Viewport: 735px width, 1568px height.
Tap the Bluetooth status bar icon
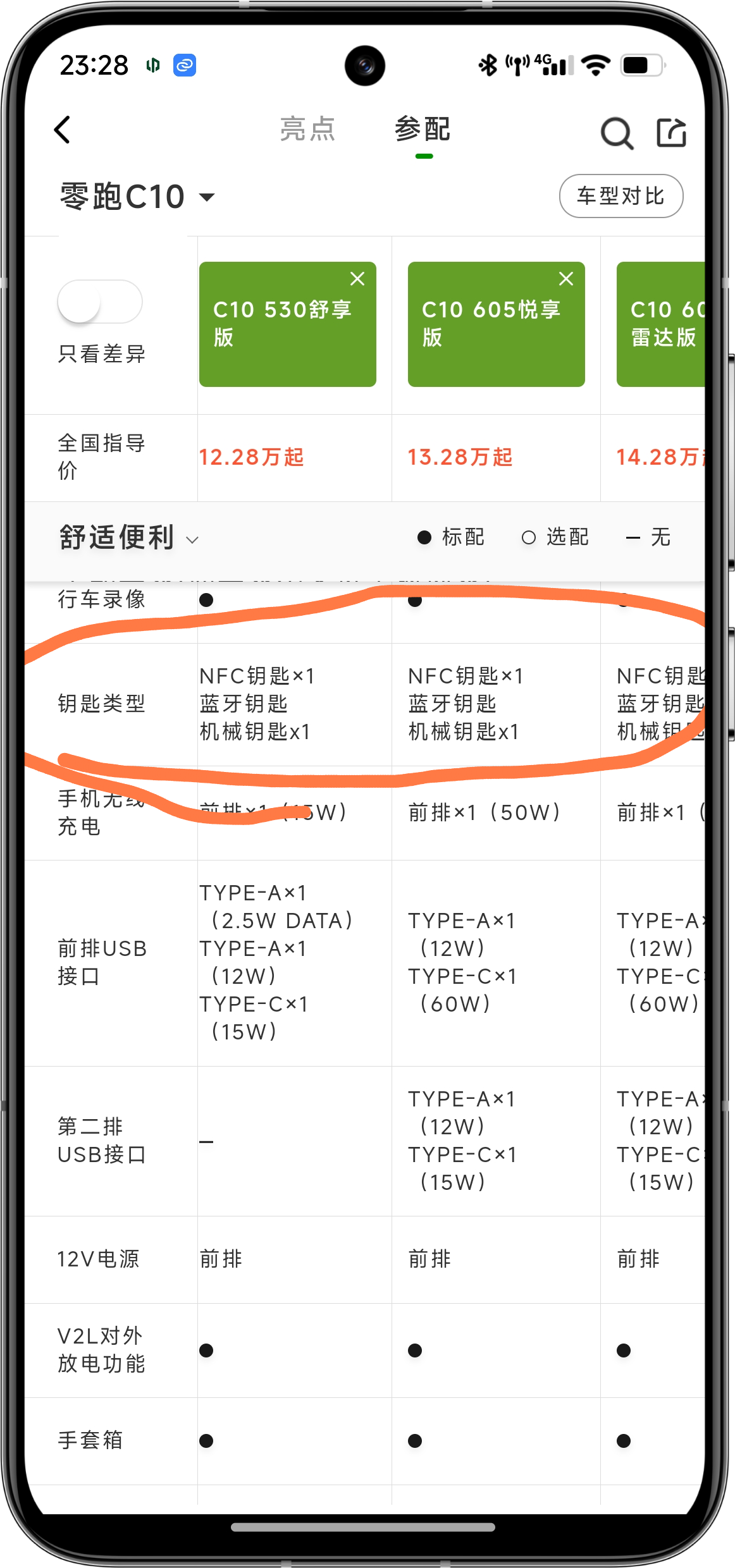point(488,63)
